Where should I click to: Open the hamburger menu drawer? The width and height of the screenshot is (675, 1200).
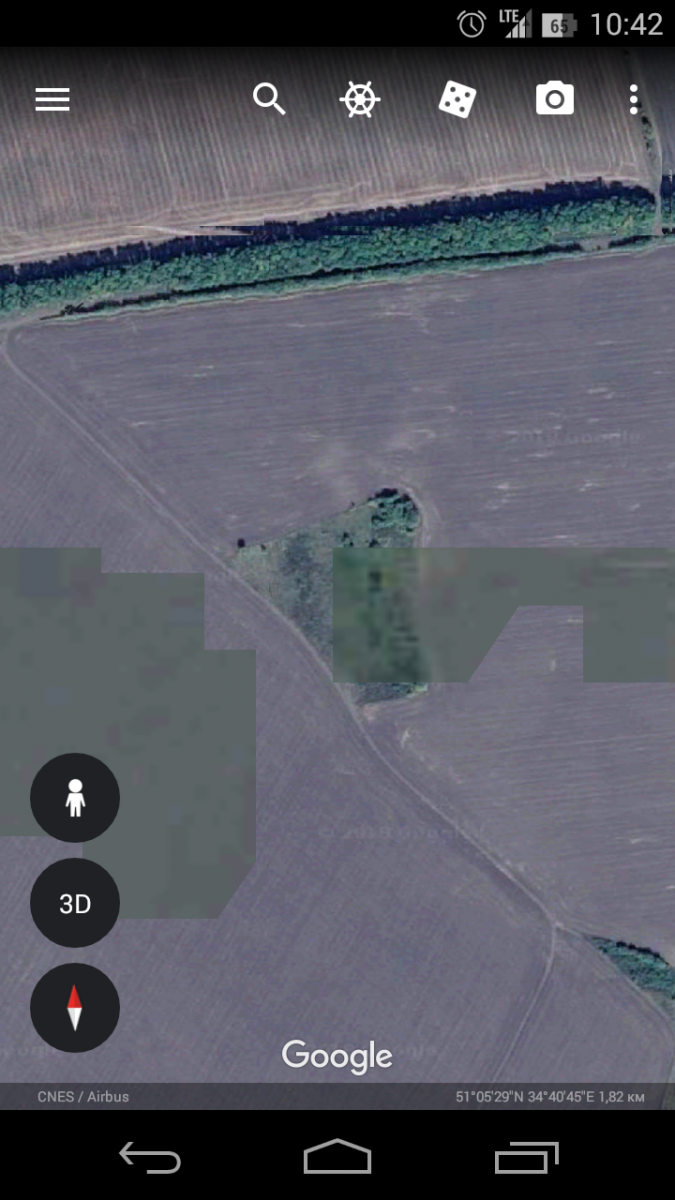pyautogui.click(x=52, y=99)
